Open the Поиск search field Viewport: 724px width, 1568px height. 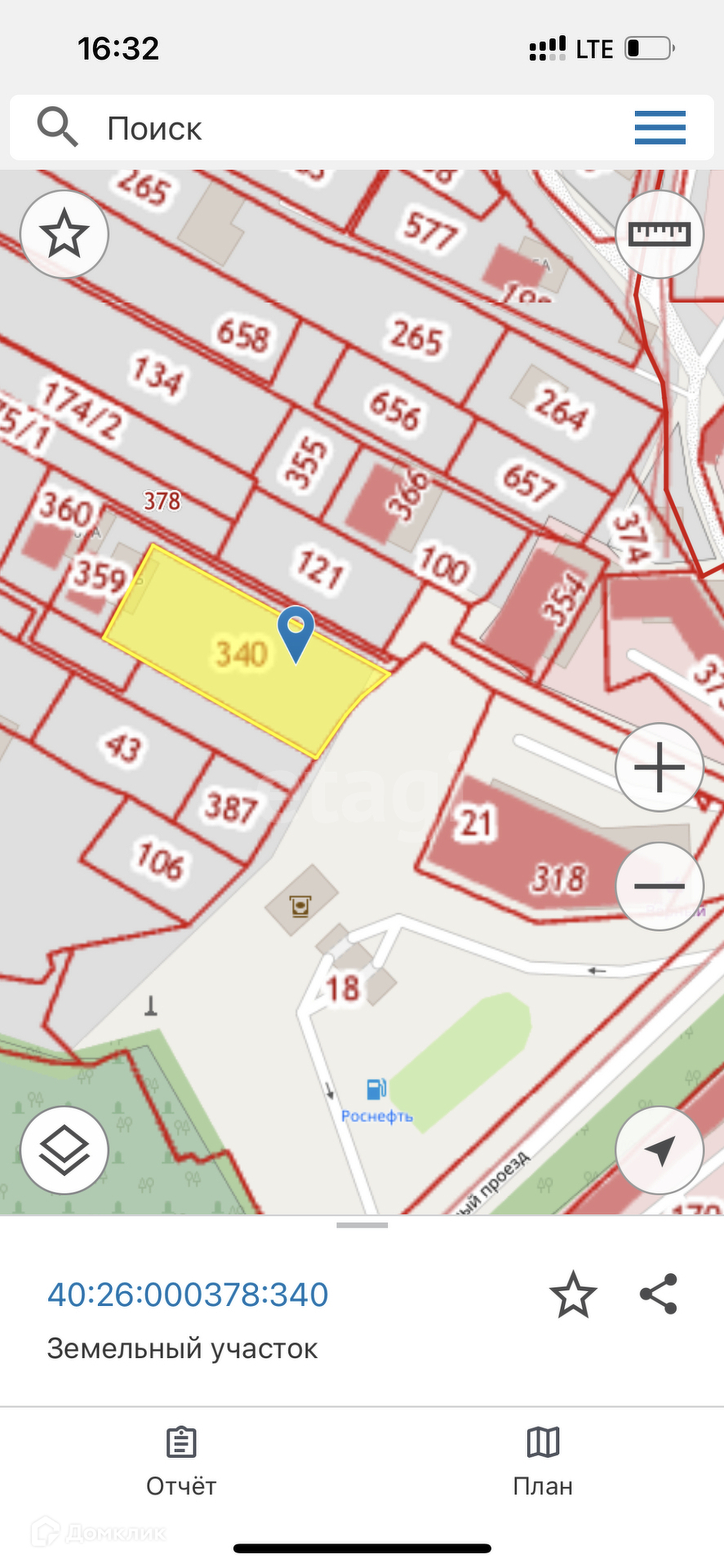tap(326, 128)
